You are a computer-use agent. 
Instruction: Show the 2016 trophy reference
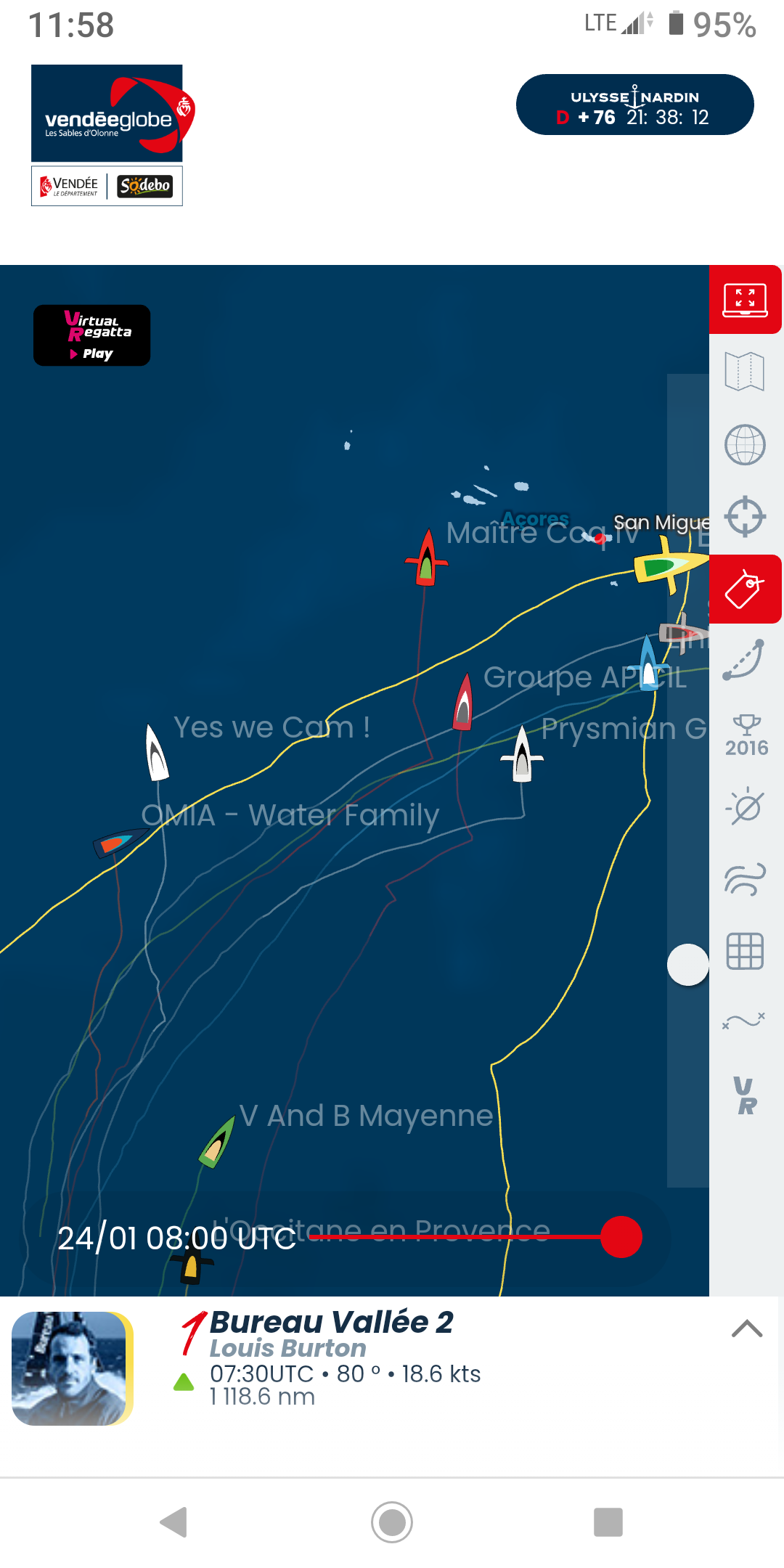746,735
